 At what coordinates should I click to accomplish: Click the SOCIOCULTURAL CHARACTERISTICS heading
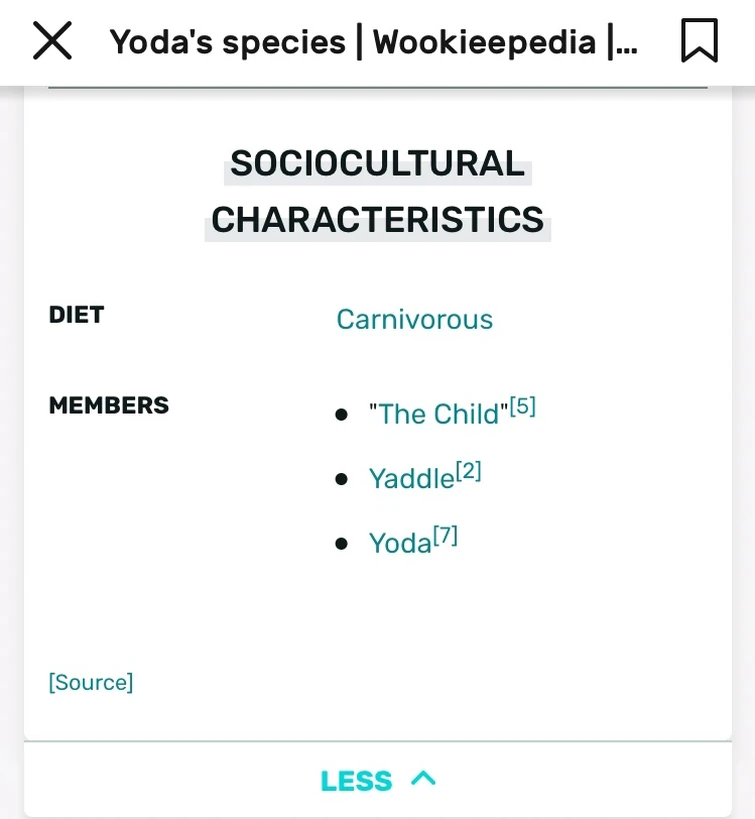[x=377, y=192]
